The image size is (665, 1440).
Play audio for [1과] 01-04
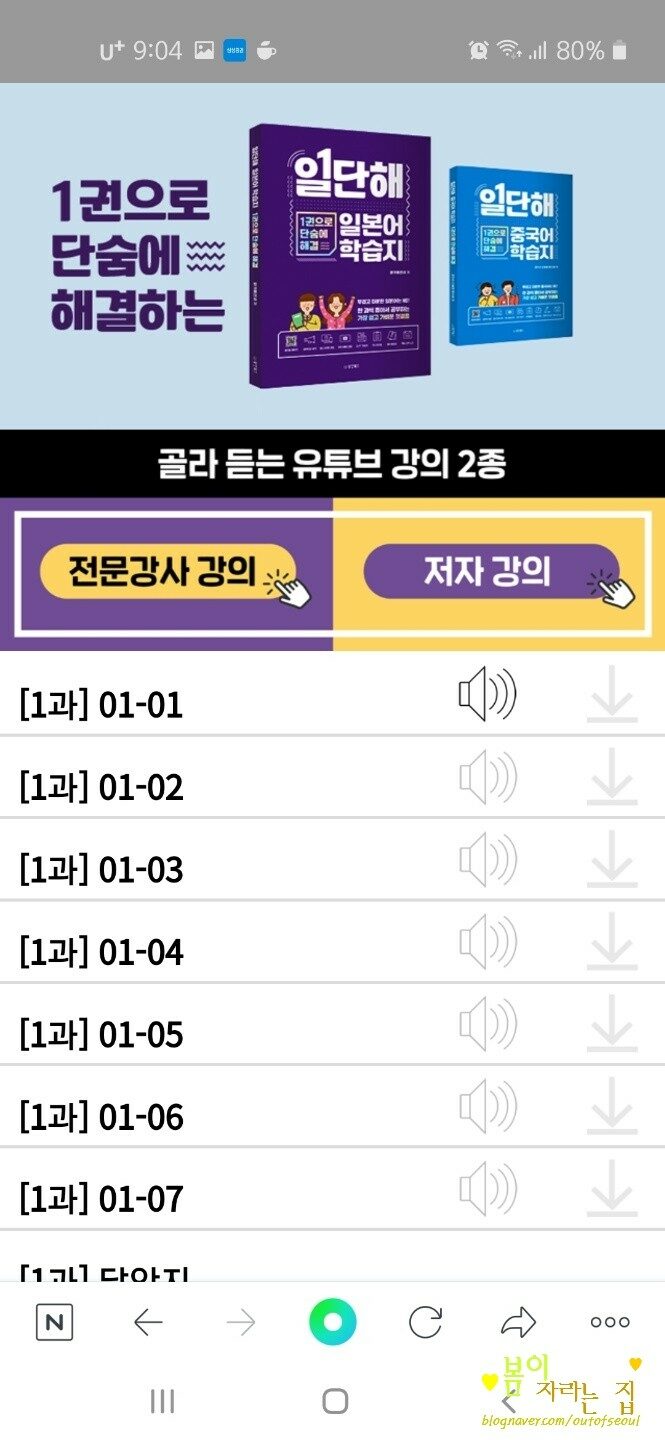(487, 942)
